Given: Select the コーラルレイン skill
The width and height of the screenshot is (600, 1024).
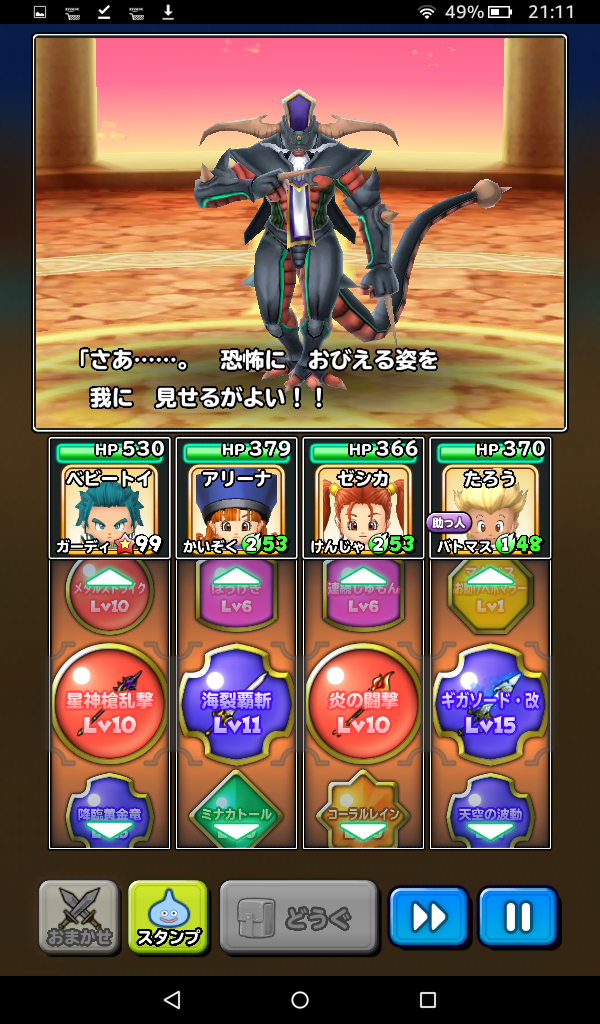Looking at the screenshot, I should (x=363, y=808).
